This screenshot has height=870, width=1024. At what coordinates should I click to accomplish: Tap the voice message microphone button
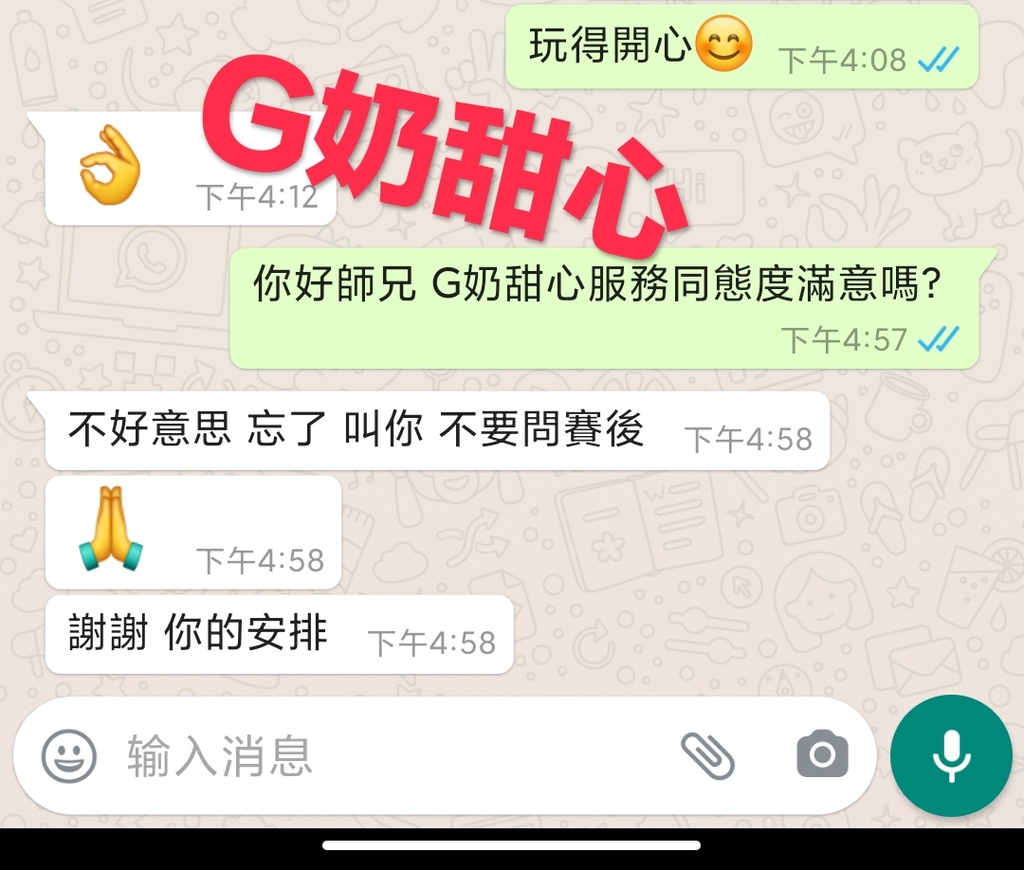point(951,756)
